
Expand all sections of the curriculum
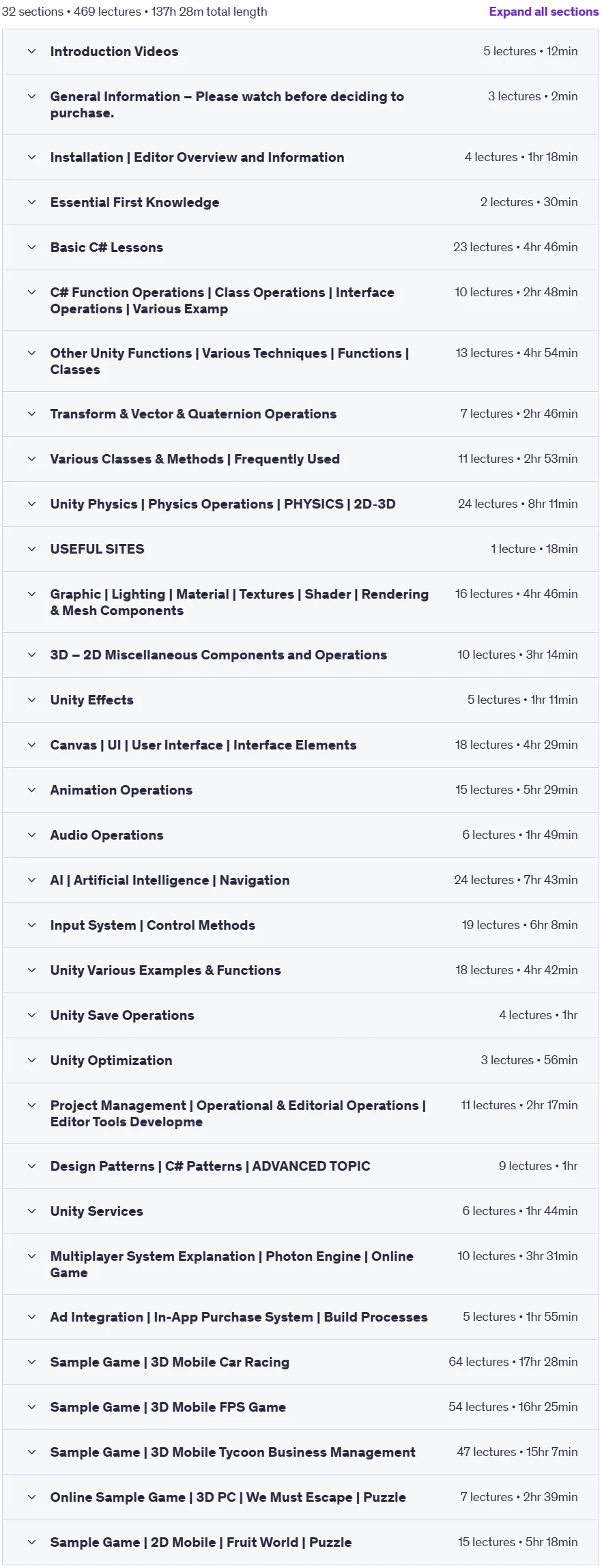pos(543,12)
